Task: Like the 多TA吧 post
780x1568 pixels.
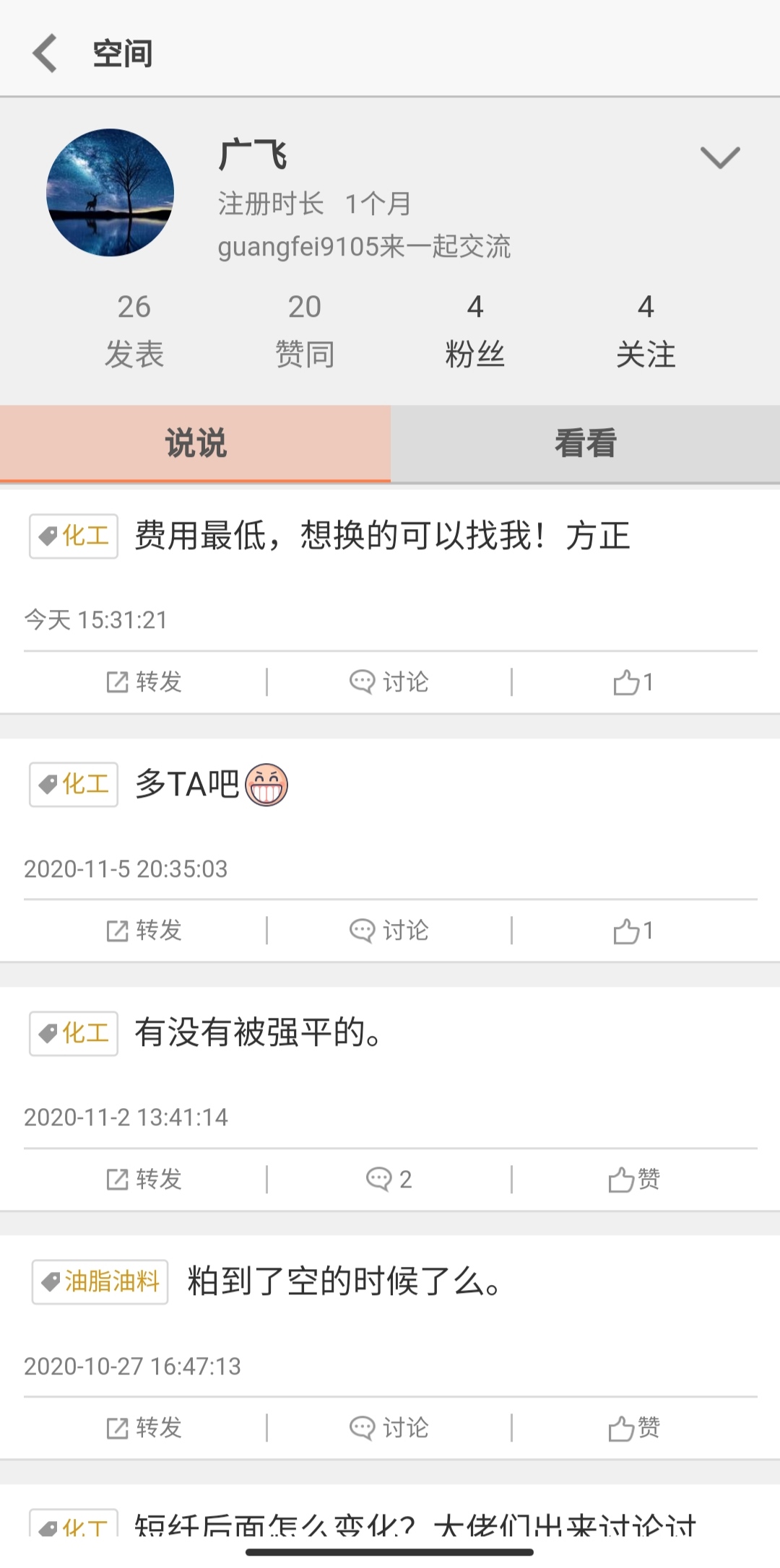Action: (x=633, y=930)
